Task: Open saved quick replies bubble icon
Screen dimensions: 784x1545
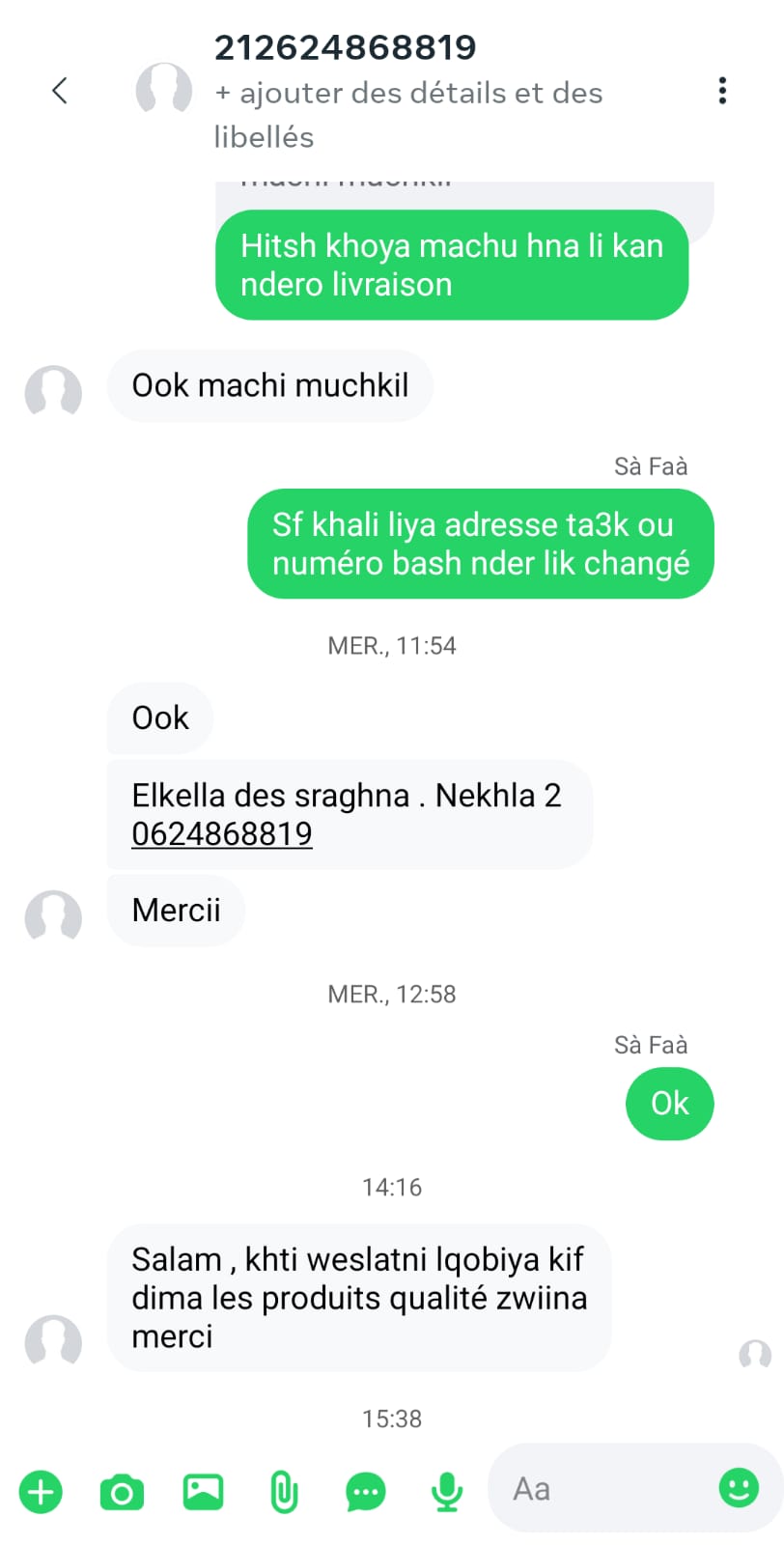Action: click(x=365, y=1491)
